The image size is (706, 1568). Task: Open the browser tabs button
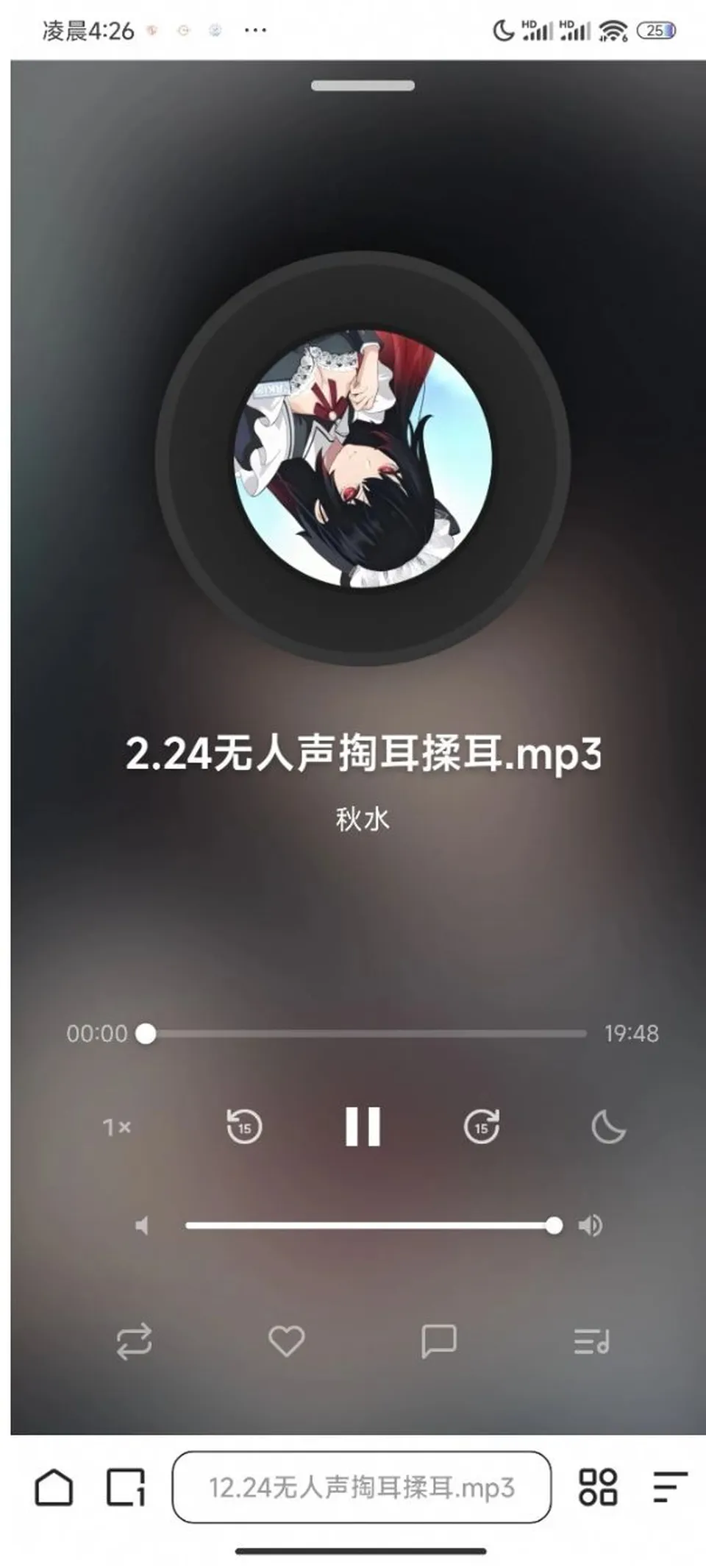coord(126,1487)
